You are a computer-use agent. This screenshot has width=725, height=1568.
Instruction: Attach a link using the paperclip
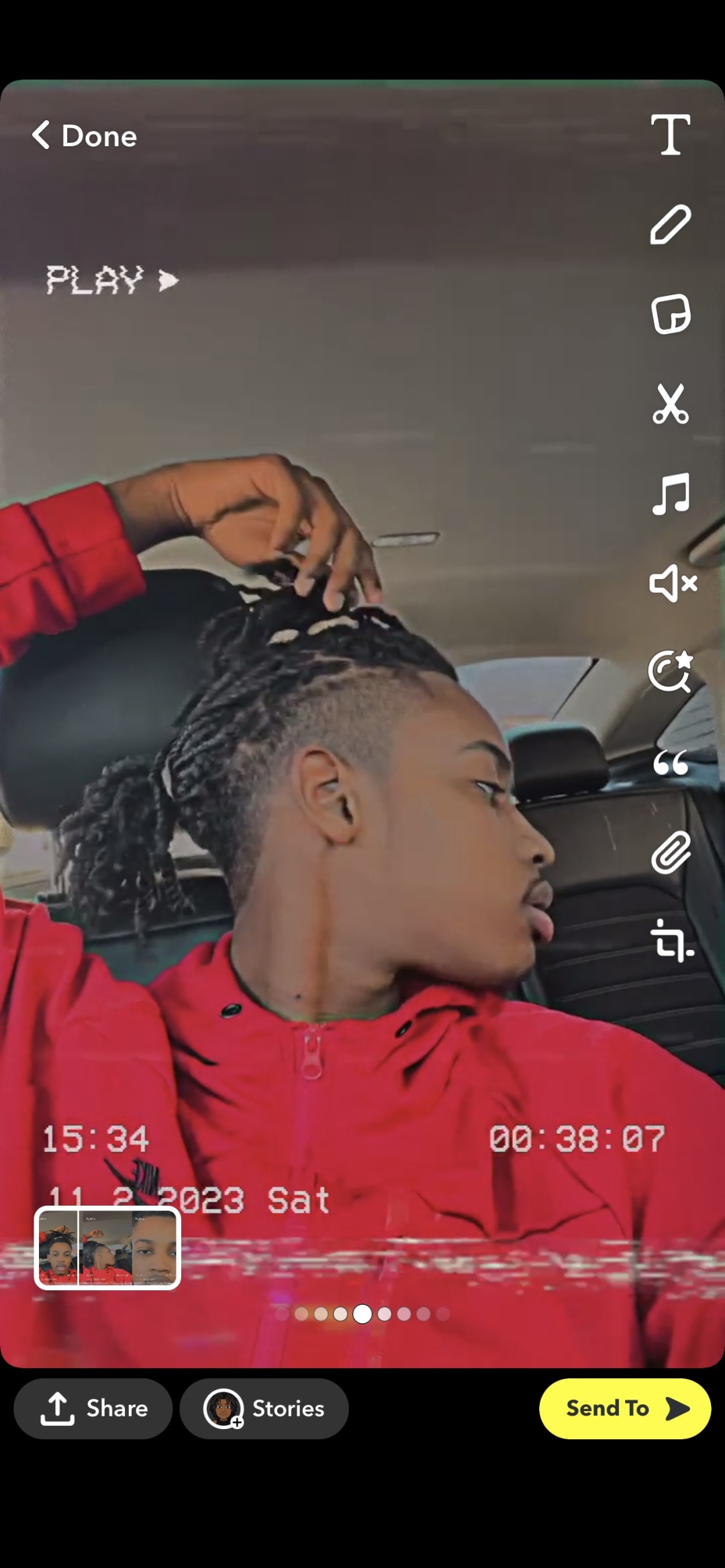pos(671,852)
